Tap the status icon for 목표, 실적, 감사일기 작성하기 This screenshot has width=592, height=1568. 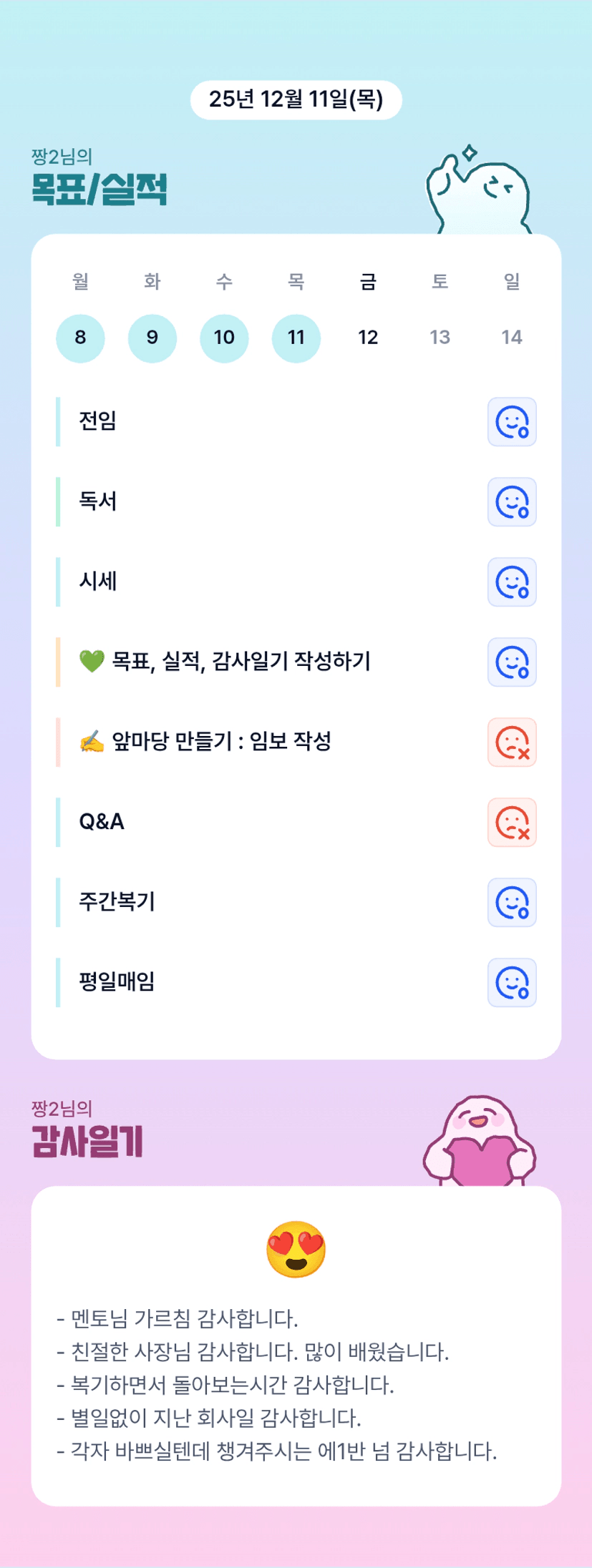coord(512,662)
